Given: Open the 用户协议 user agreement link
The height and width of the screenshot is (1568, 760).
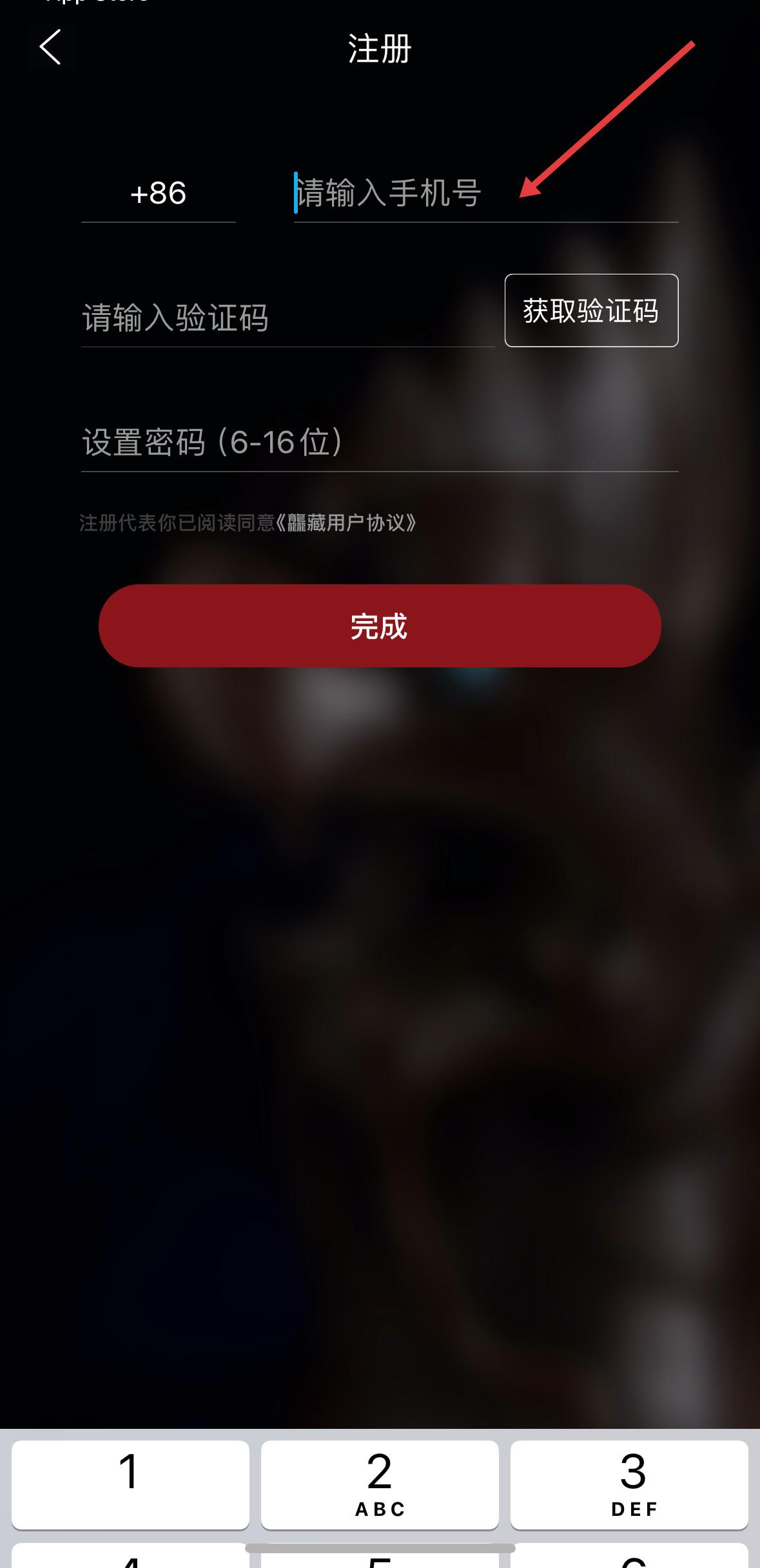Looking at the screenshot, I should click(x=346, y=522).
